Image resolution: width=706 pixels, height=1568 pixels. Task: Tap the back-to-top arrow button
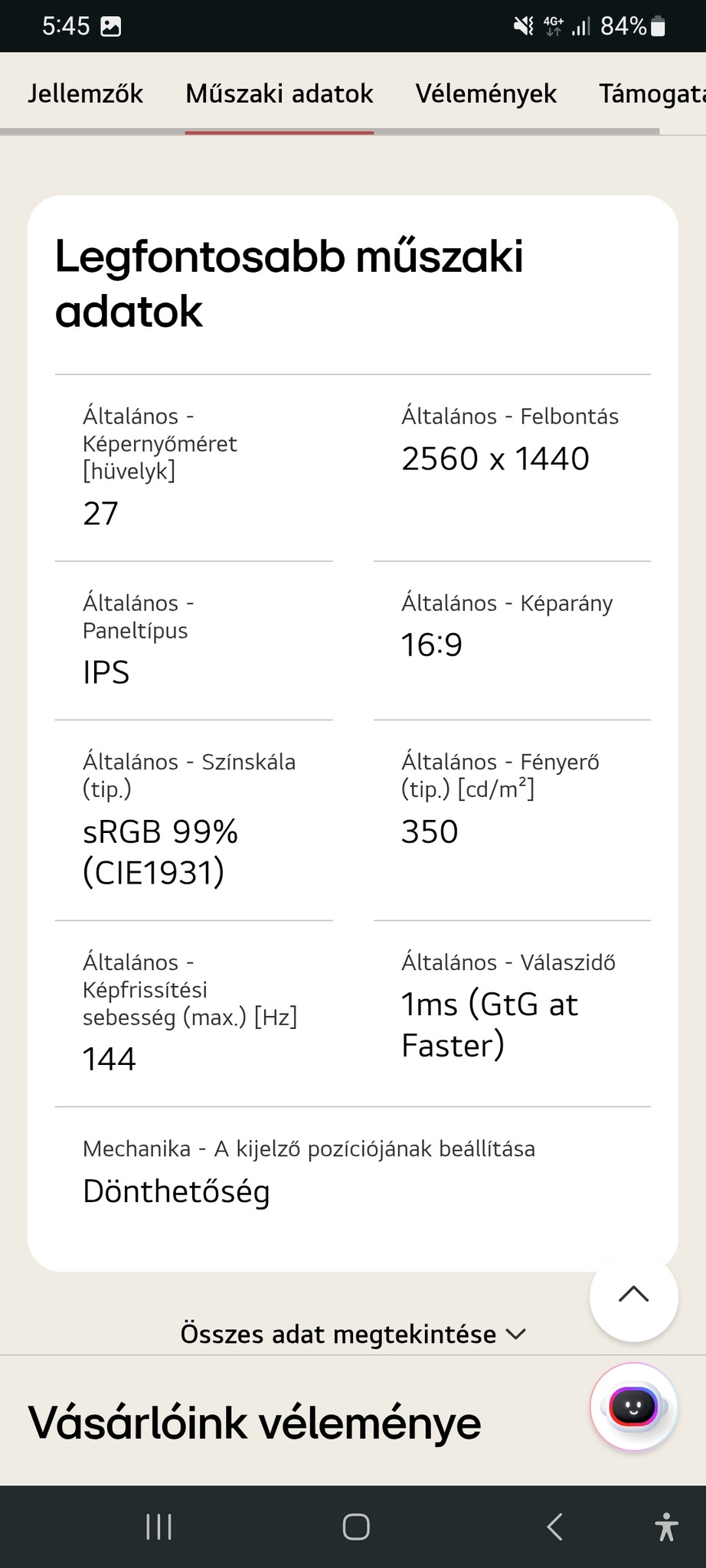(x=633, y=1296)
